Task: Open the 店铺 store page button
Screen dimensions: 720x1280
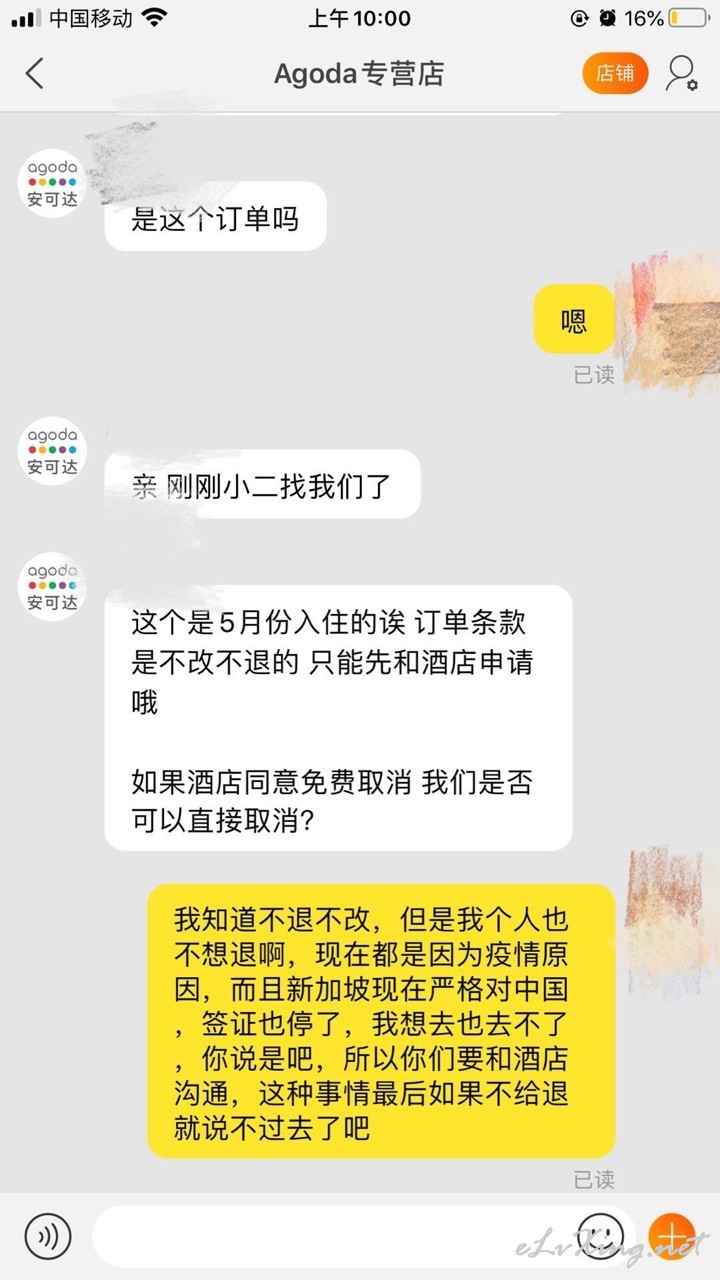Action: coord(615,73)
